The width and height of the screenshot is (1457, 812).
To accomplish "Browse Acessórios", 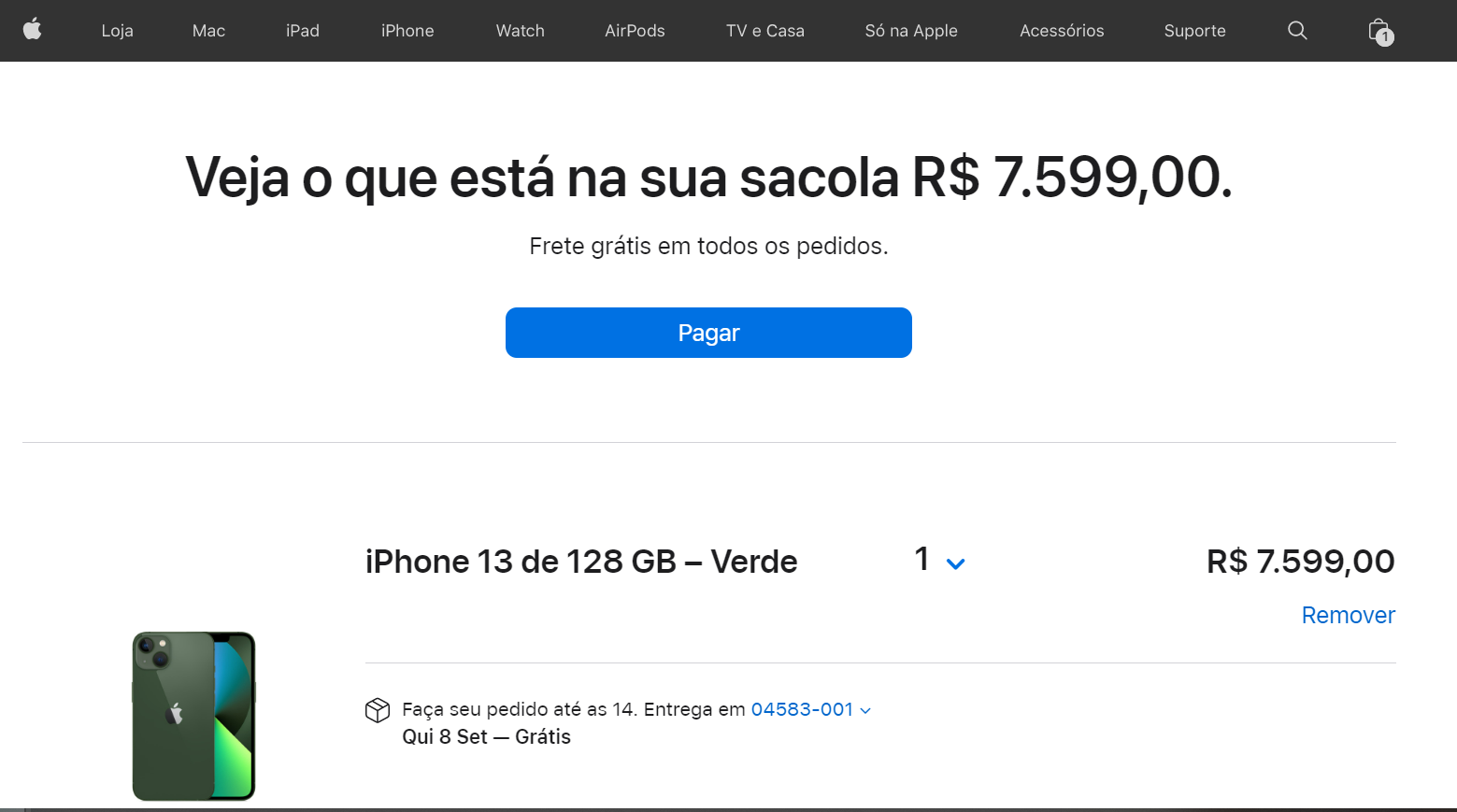I will [x=1062, y=31].
